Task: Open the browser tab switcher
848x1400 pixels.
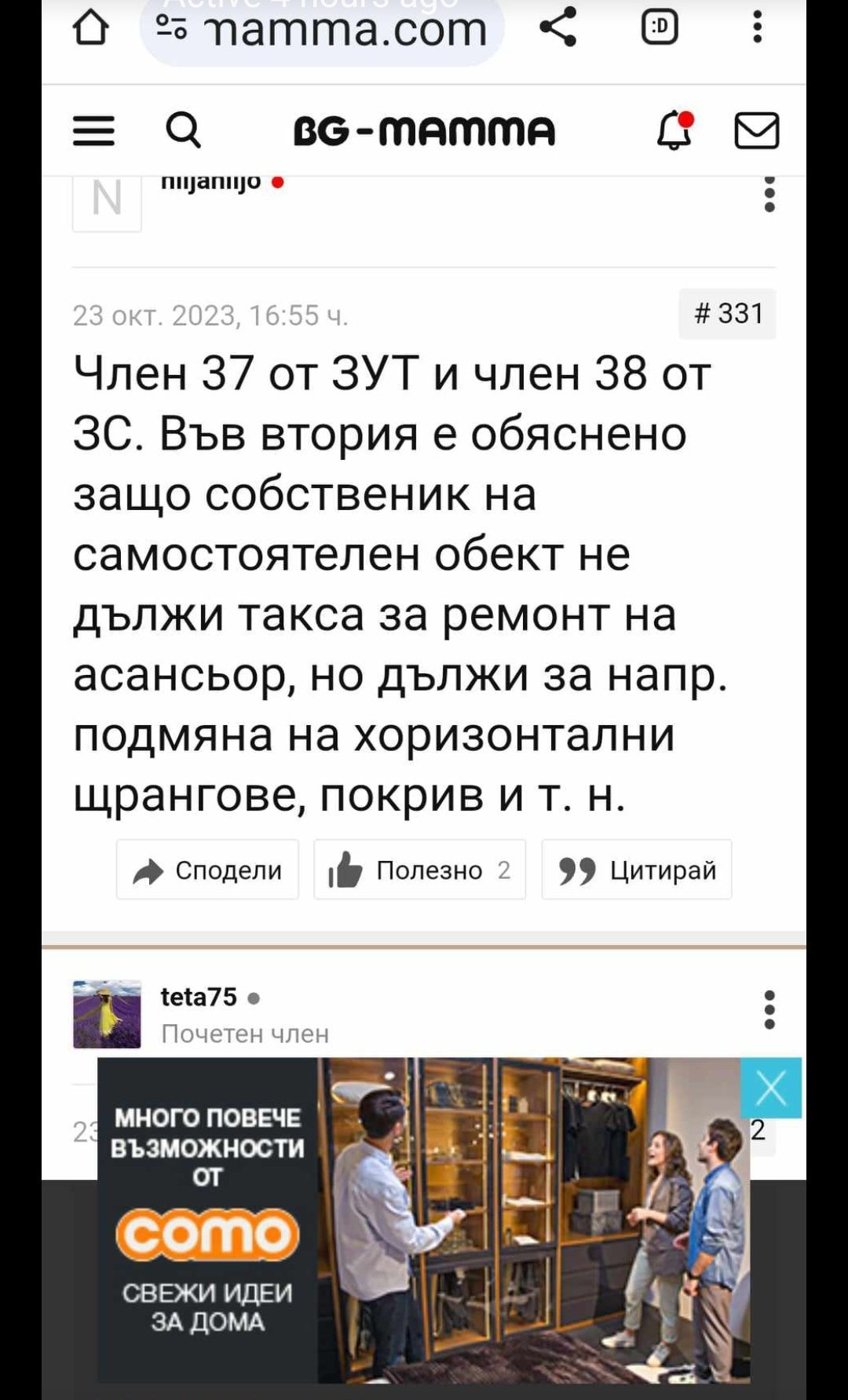Action: tap(660, 27)
